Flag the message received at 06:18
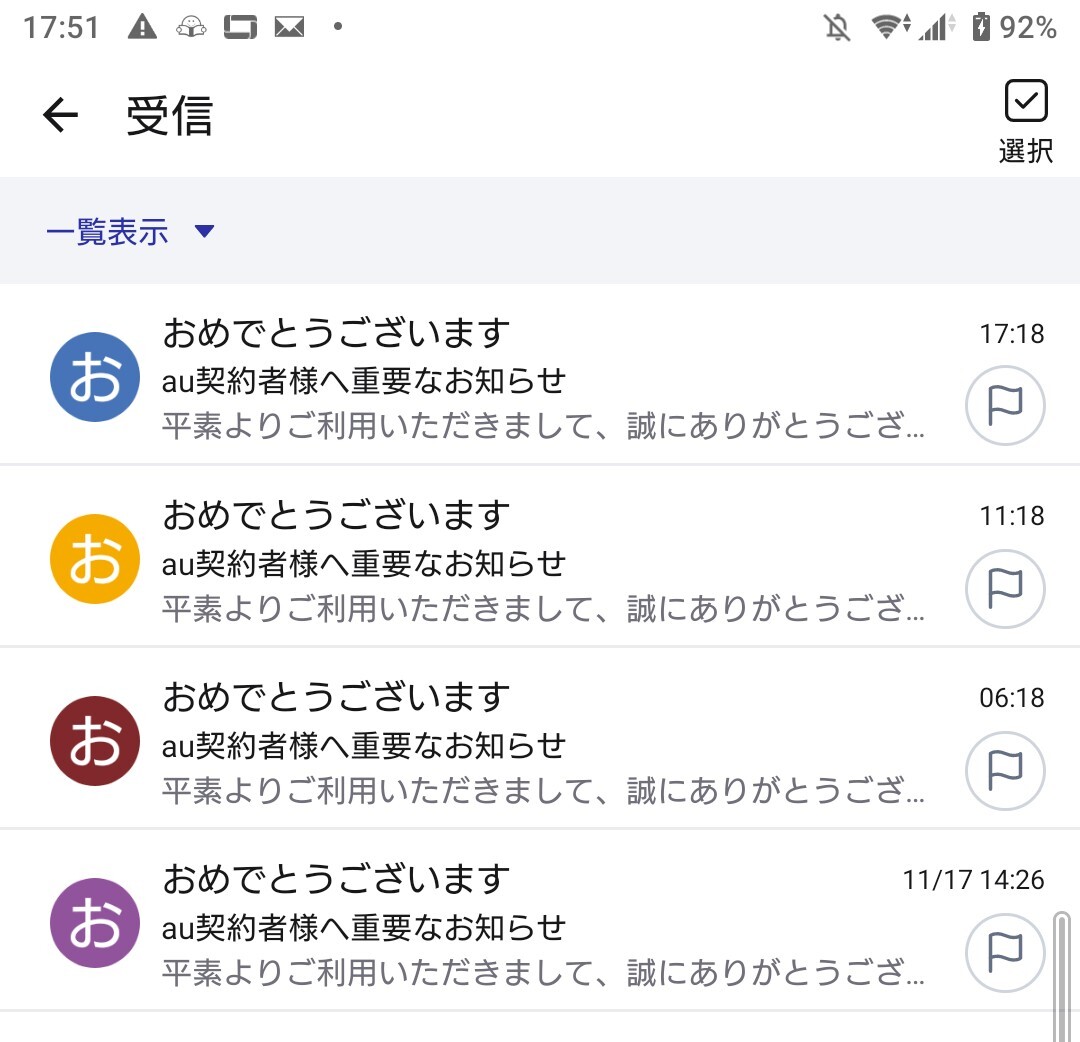The height and width of the screenshot is (1042, 1080). click(1005, 771)
